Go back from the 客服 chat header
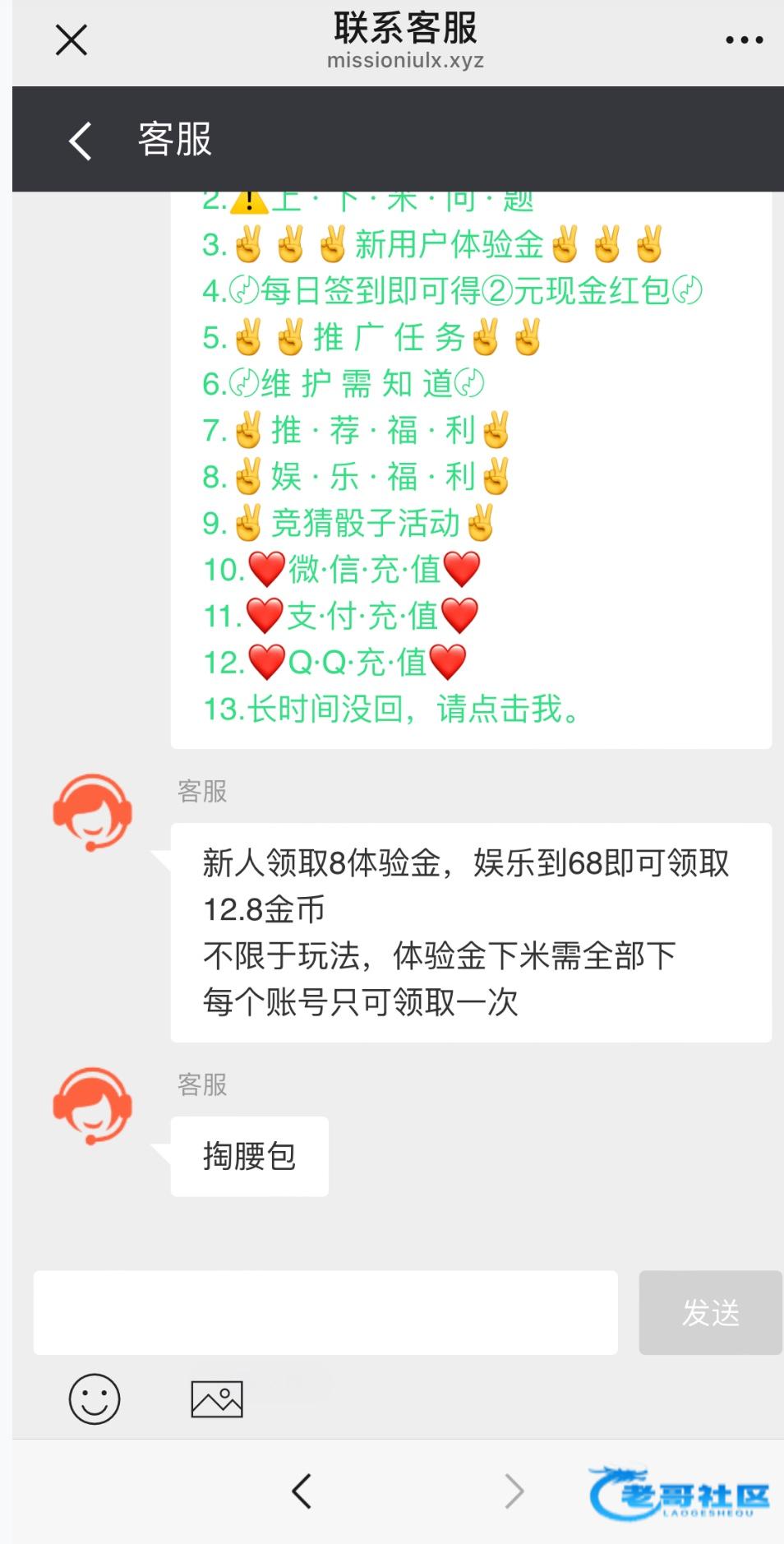 pos(80,140)
